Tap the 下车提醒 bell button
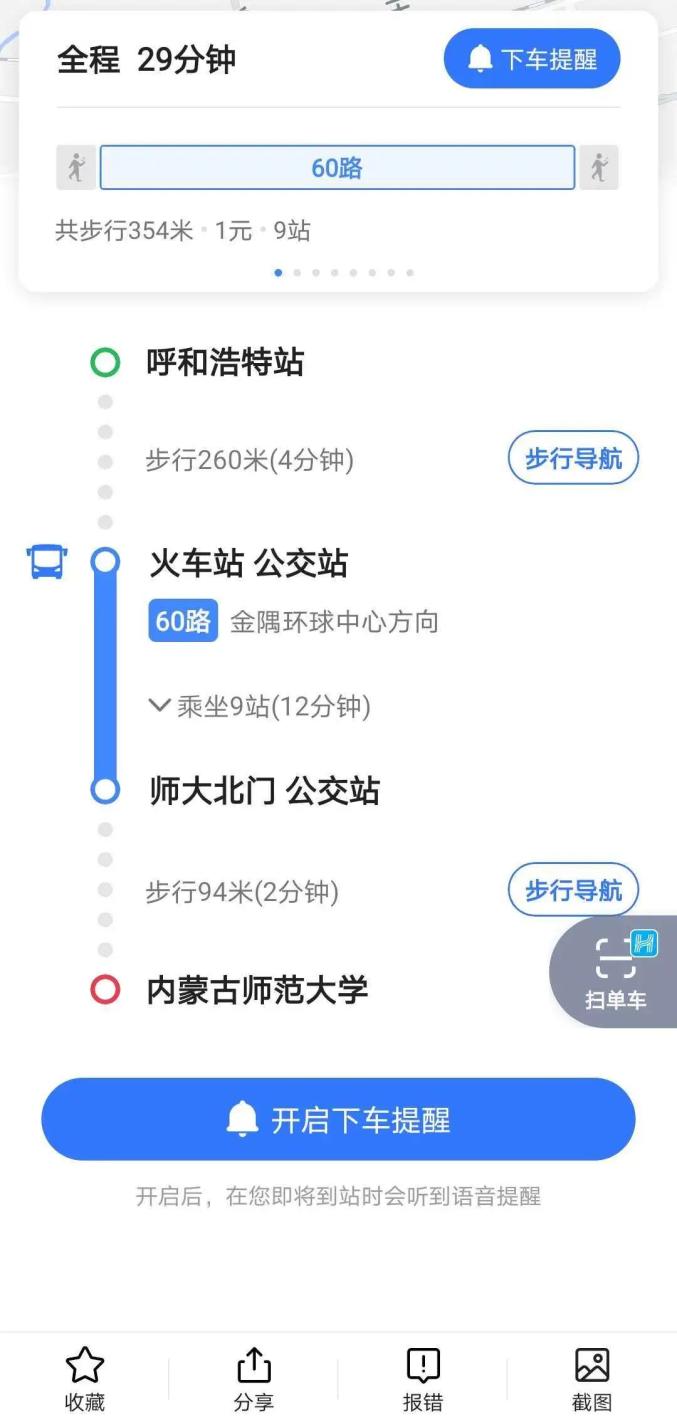 [x=532, y=59]
